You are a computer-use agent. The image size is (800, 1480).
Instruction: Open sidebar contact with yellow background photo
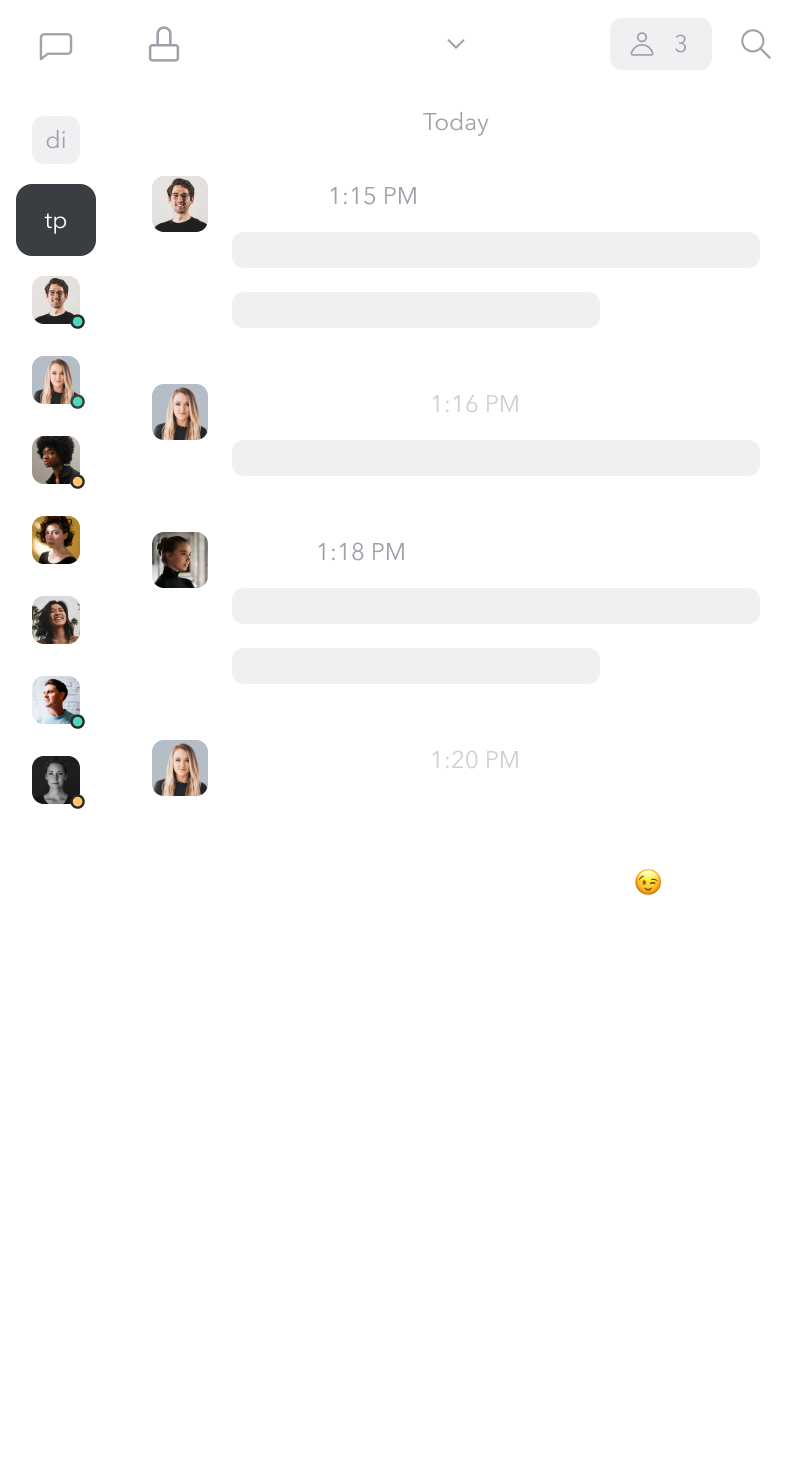coord(56,540)
